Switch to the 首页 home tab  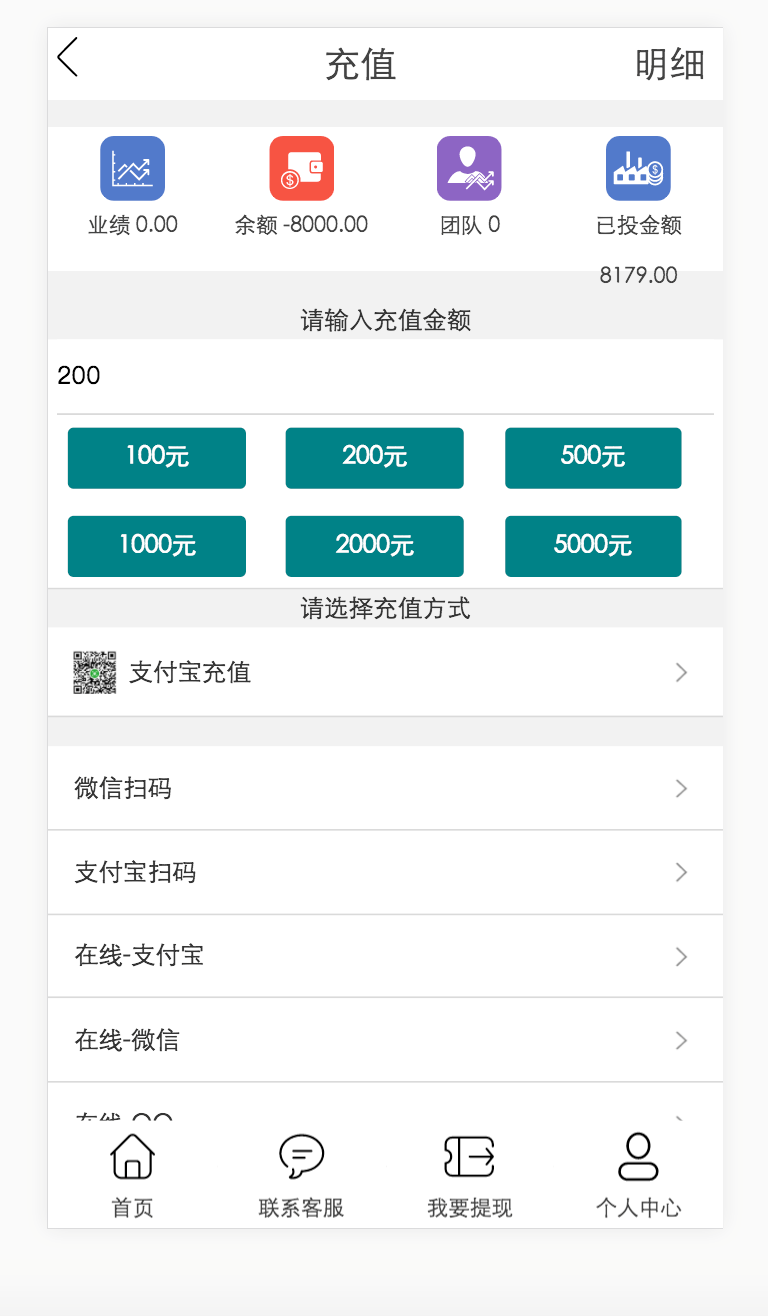pyautogui.click(x=132, y=1176)
